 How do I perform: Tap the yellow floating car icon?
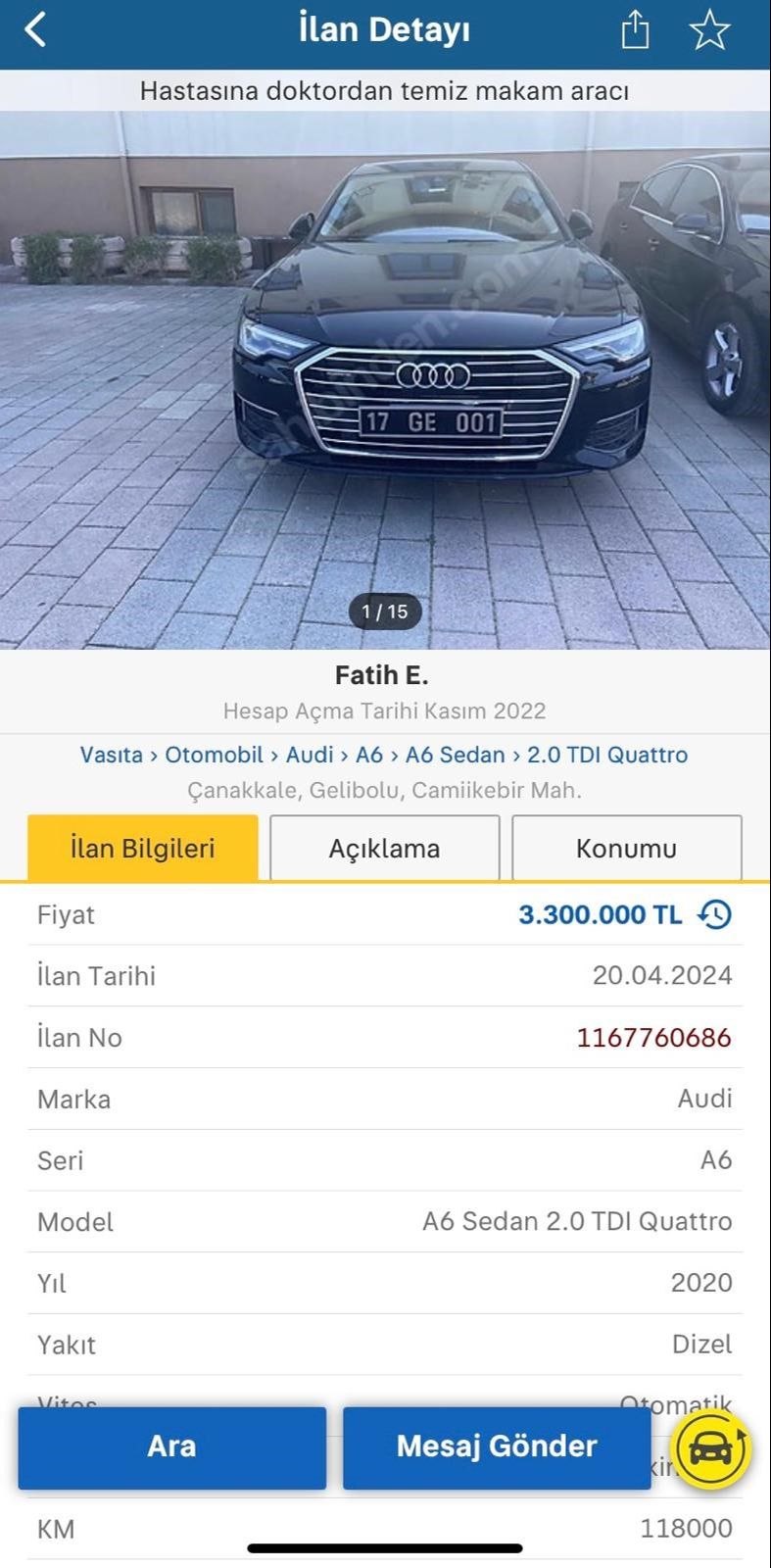point(710,1448)
